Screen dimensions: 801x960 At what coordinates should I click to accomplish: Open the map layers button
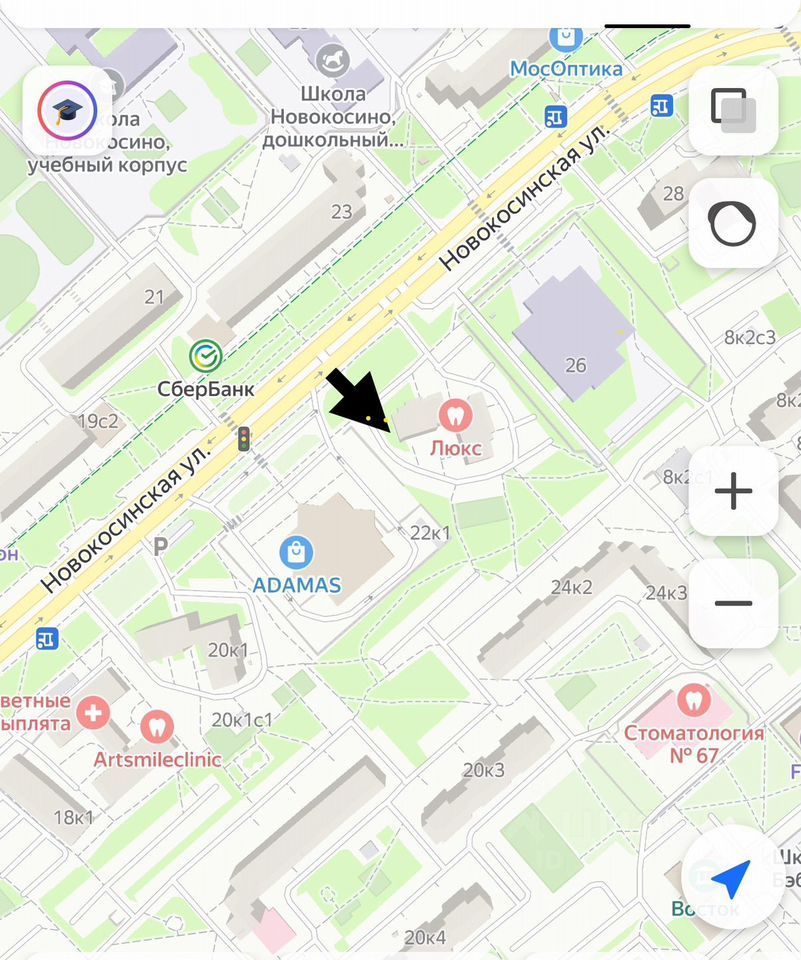click(x=733, y=110)
